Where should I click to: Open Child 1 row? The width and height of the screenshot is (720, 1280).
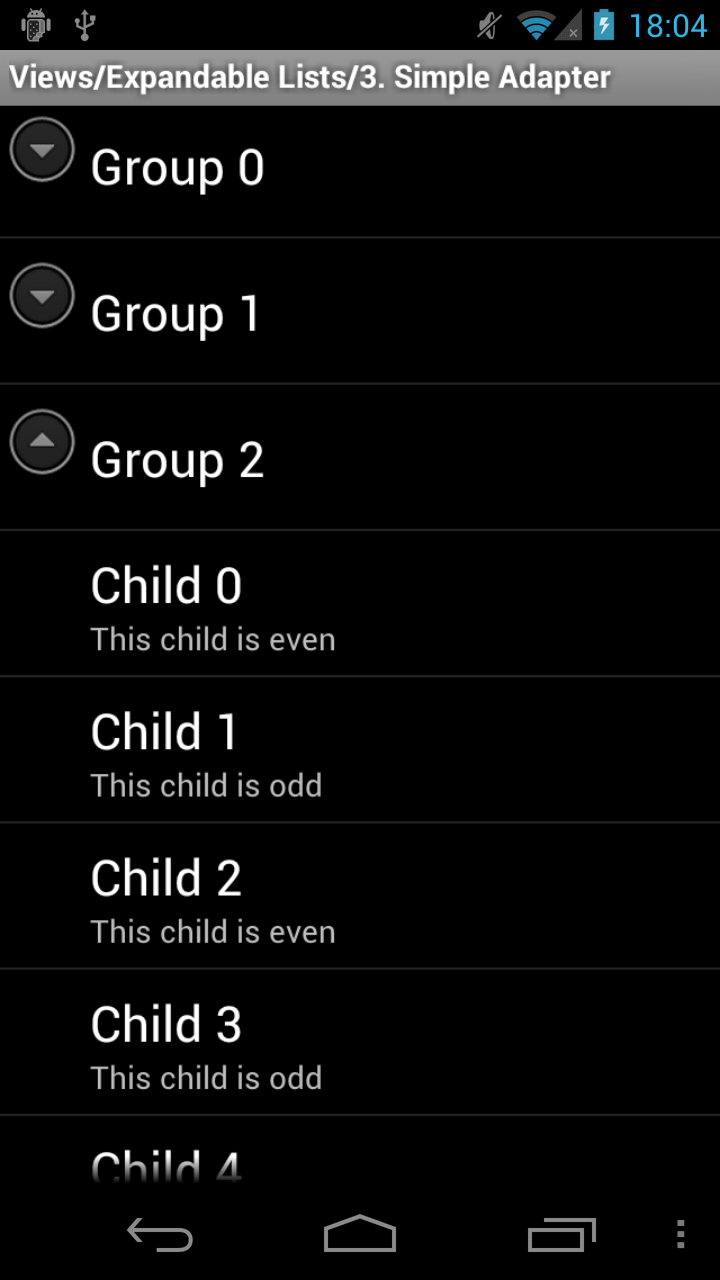360,749
